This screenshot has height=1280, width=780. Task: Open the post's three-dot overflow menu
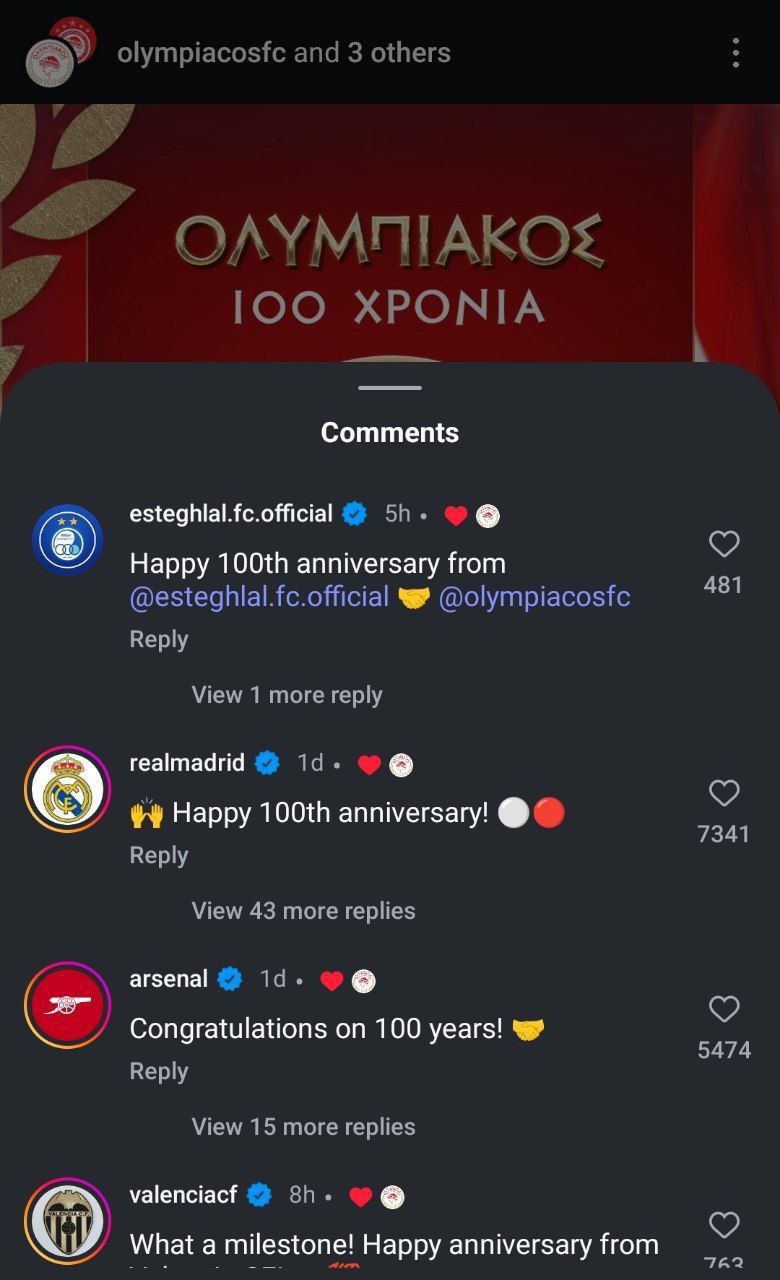coord(736,53)
